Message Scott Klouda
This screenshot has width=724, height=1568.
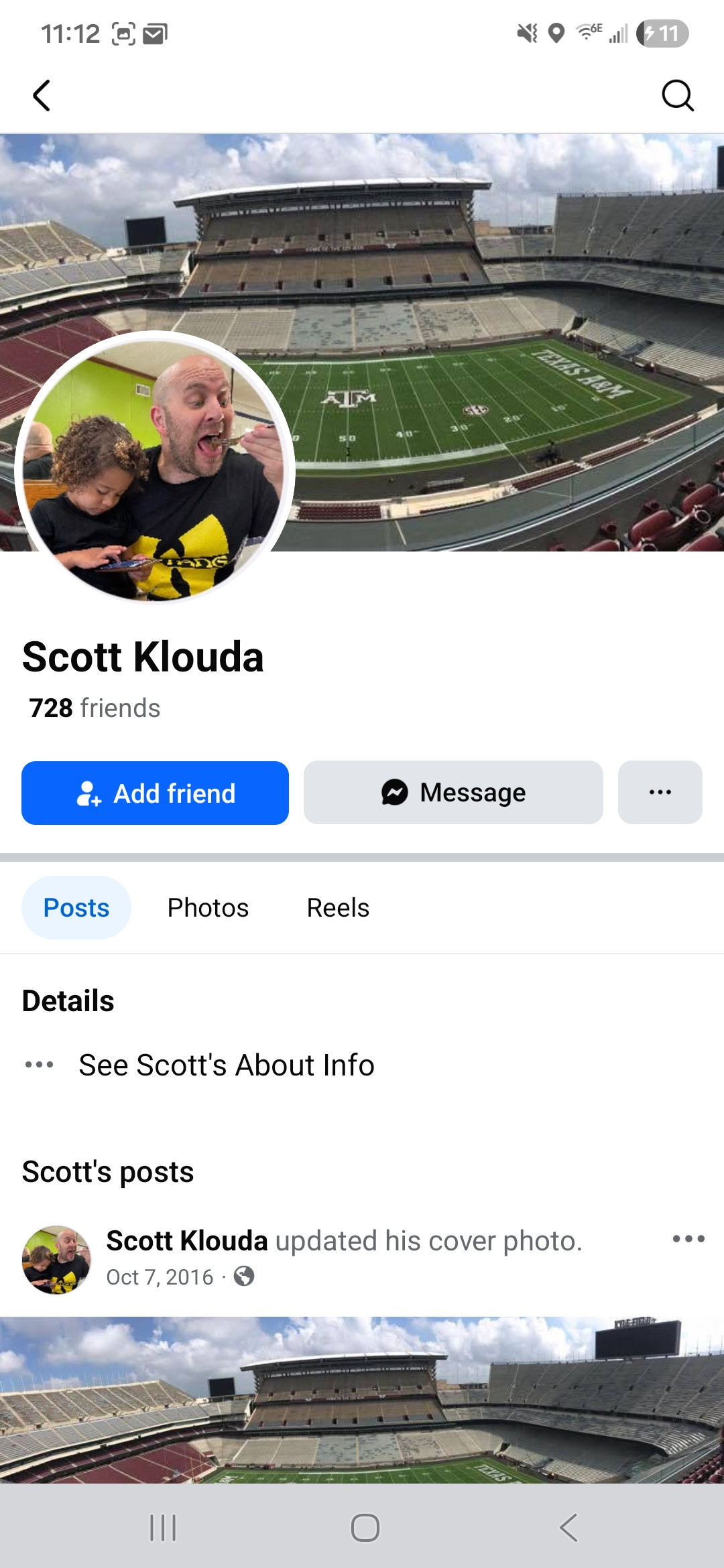[453, 793]
